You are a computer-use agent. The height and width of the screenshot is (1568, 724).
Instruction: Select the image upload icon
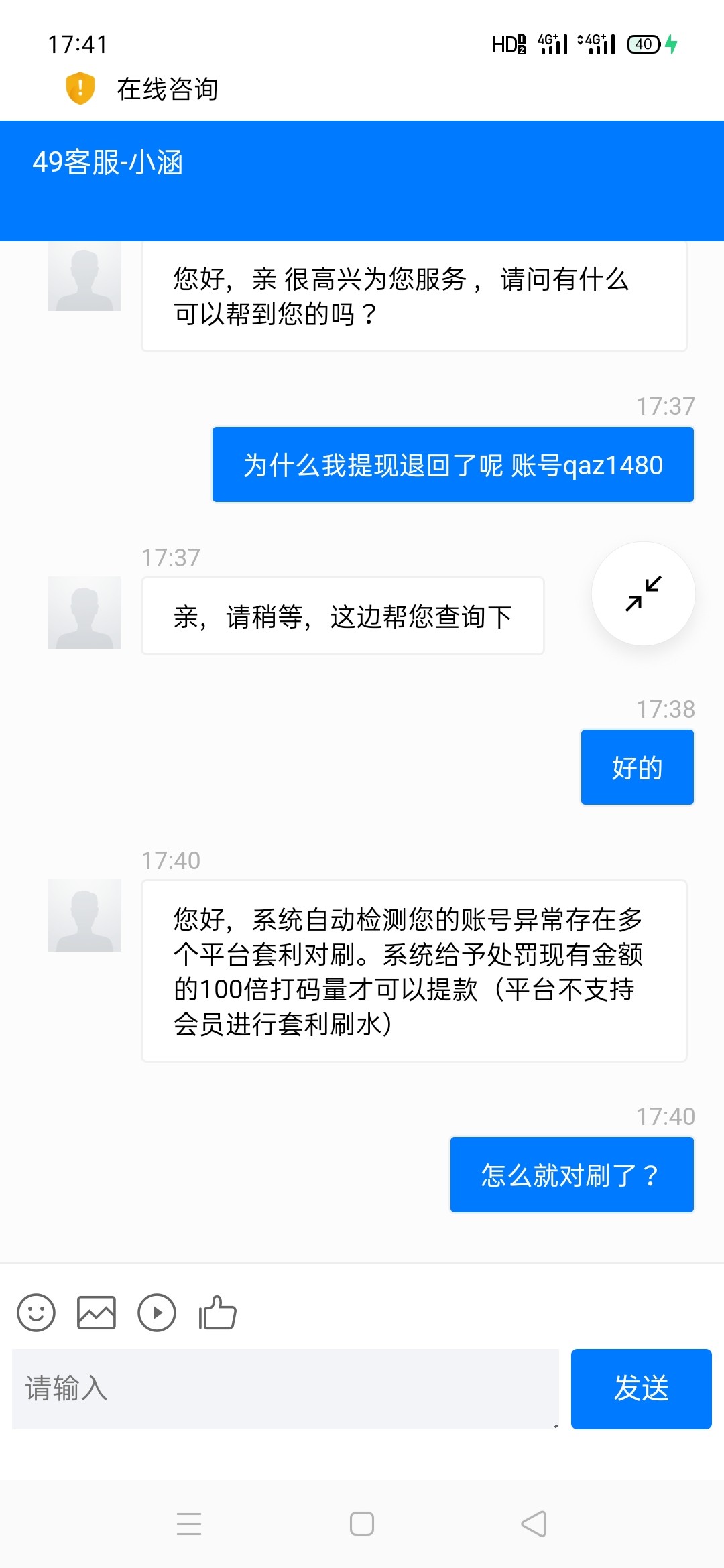click(97, 1311)
